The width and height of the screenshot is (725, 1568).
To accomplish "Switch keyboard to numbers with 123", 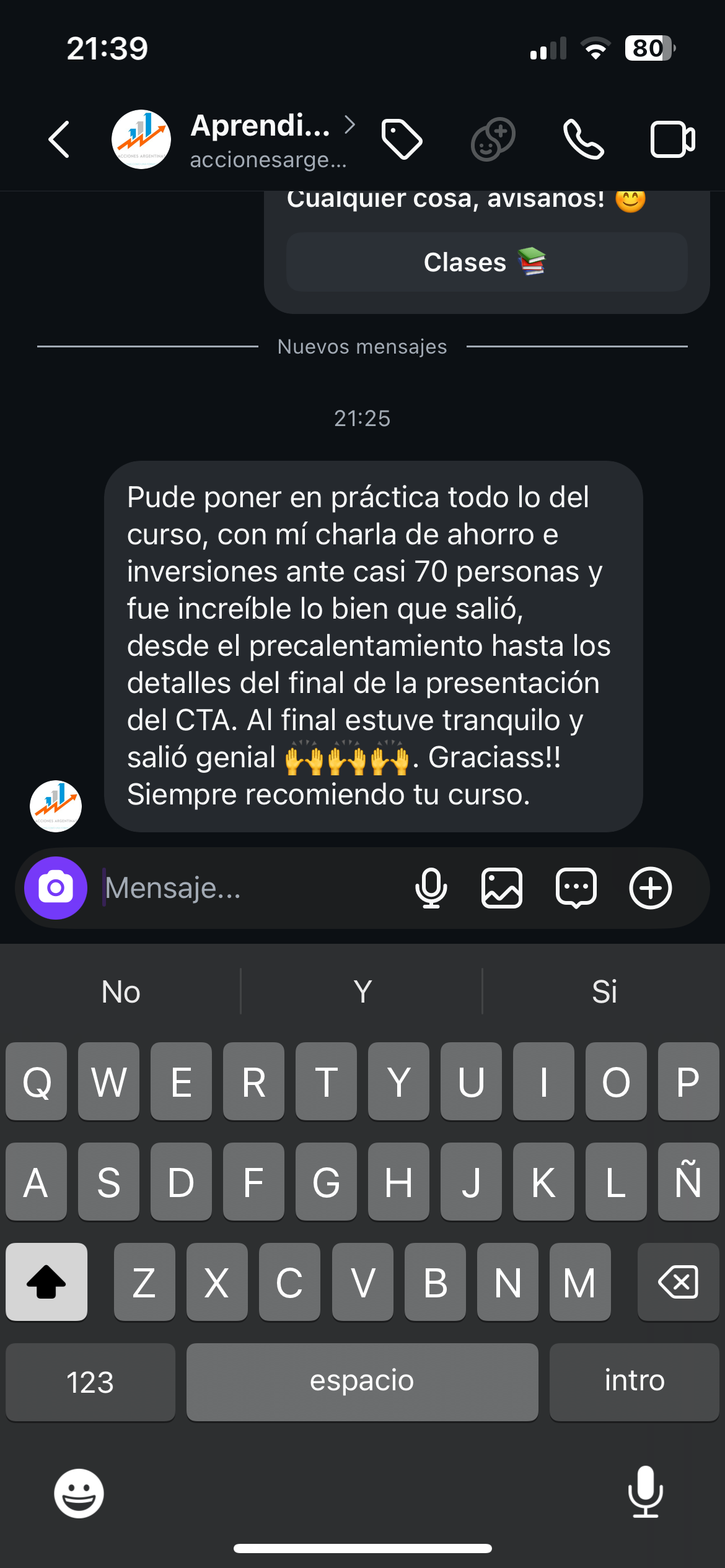I will click(x=90, y=1382).
